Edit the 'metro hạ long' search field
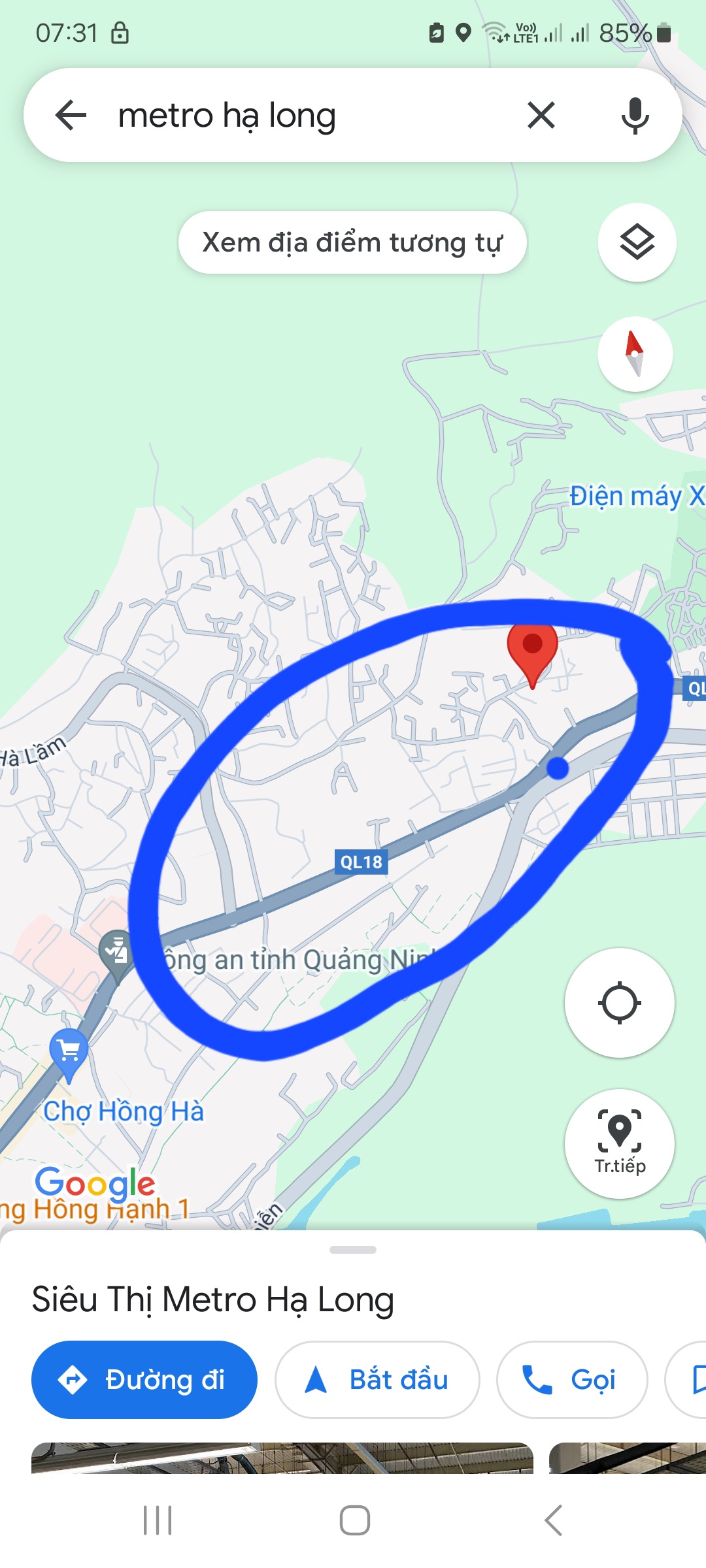The width and height of the screenshot is (706, 1568). [307, 116]
